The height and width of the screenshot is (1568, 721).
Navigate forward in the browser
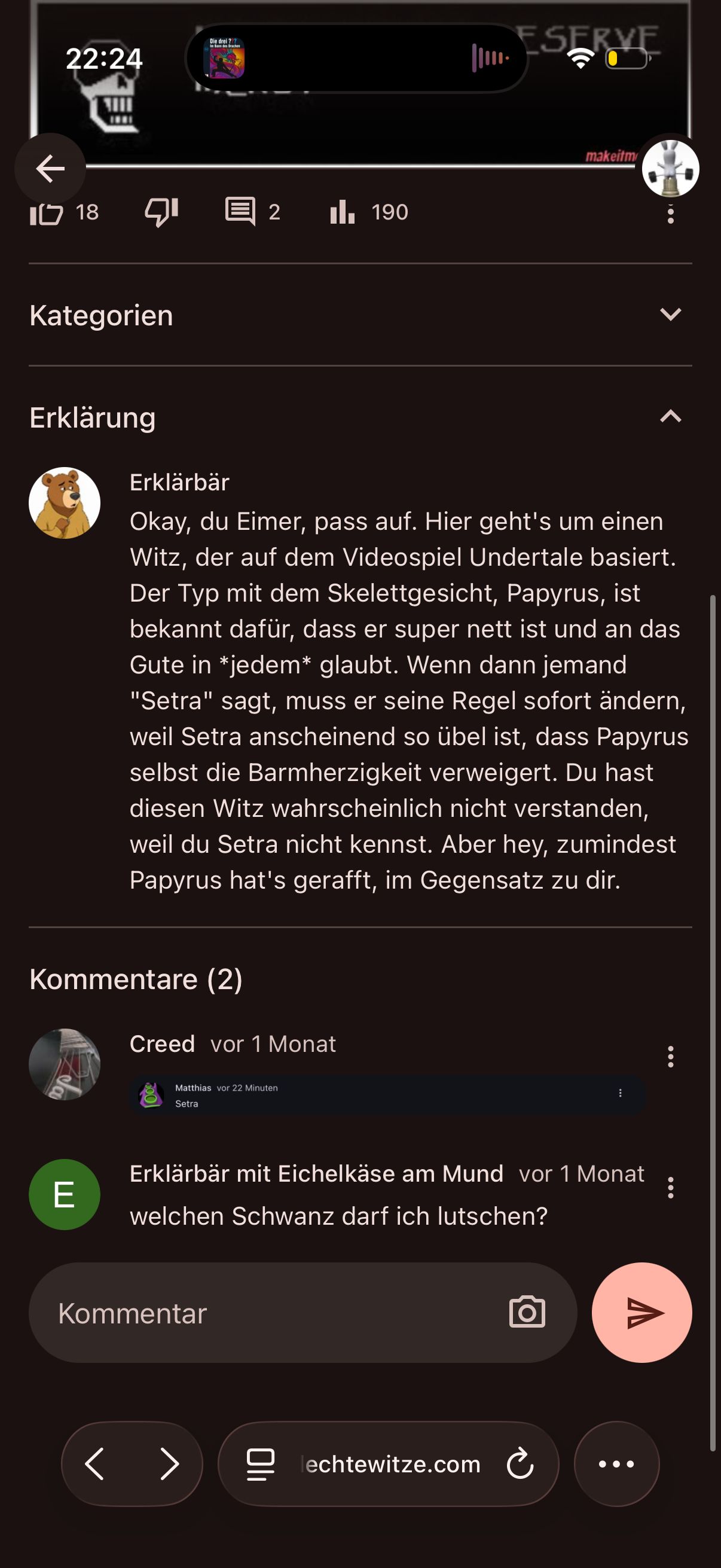click(169, 1464)
